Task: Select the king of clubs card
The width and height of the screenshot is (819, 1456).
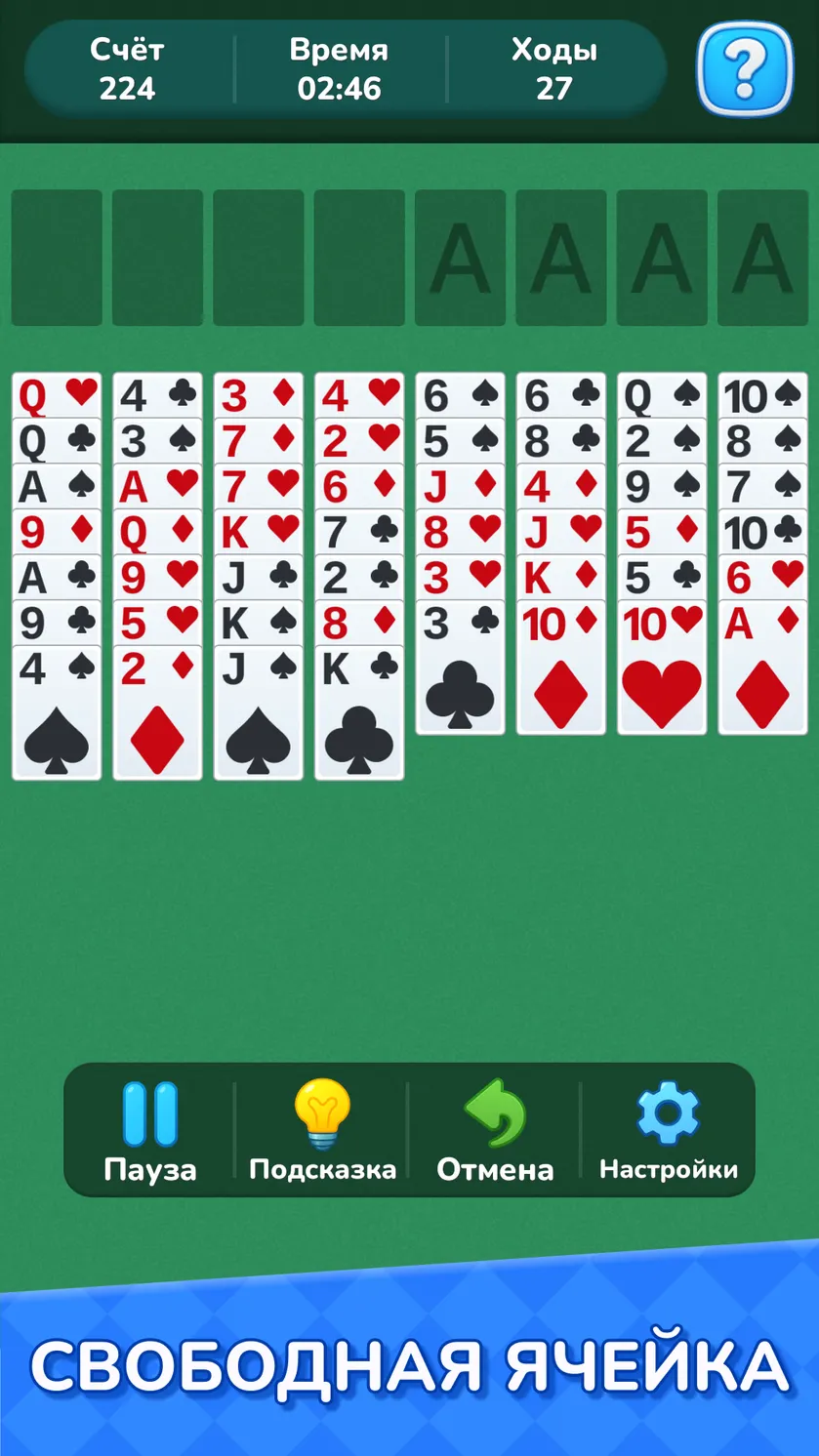Action: [359, 712]
